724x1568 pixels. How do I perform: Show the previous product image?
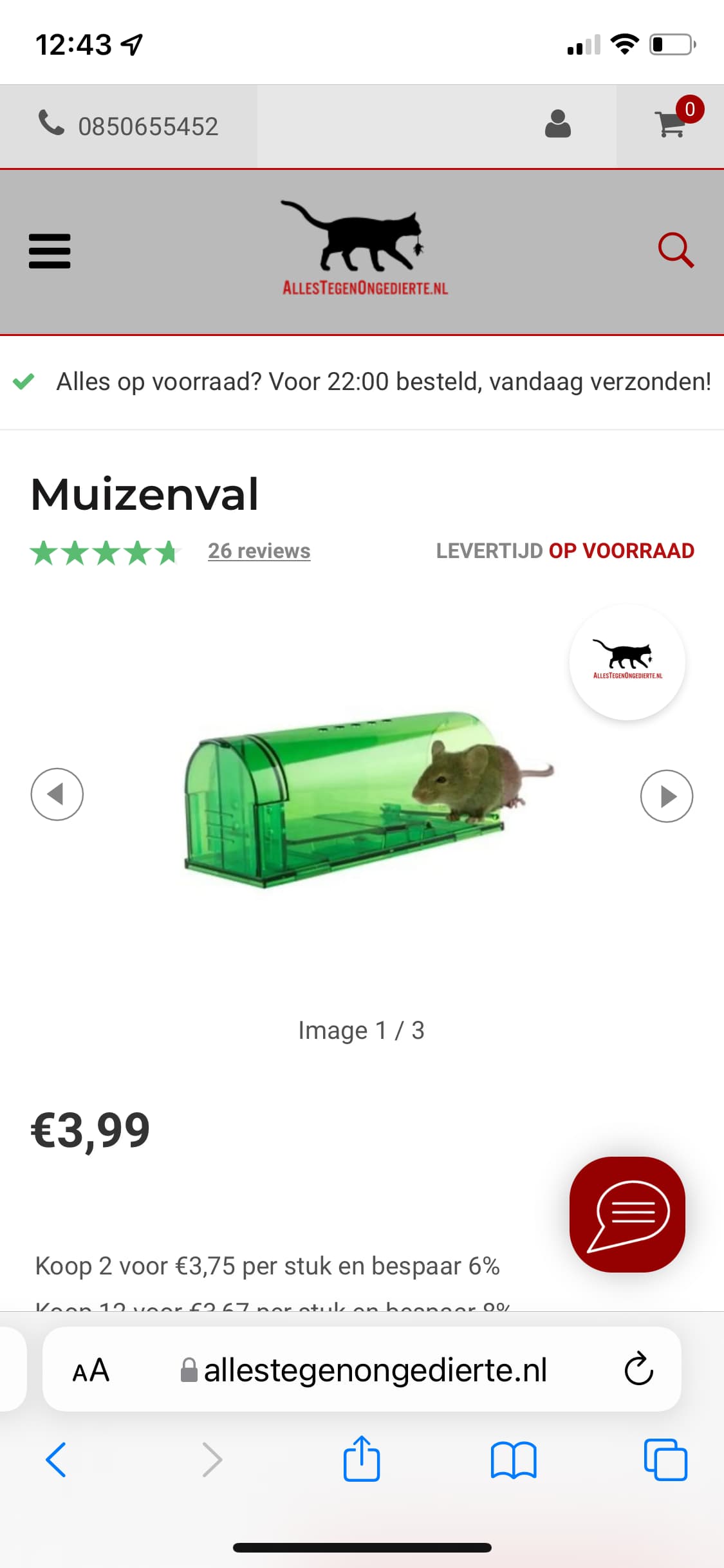[57, 794]
